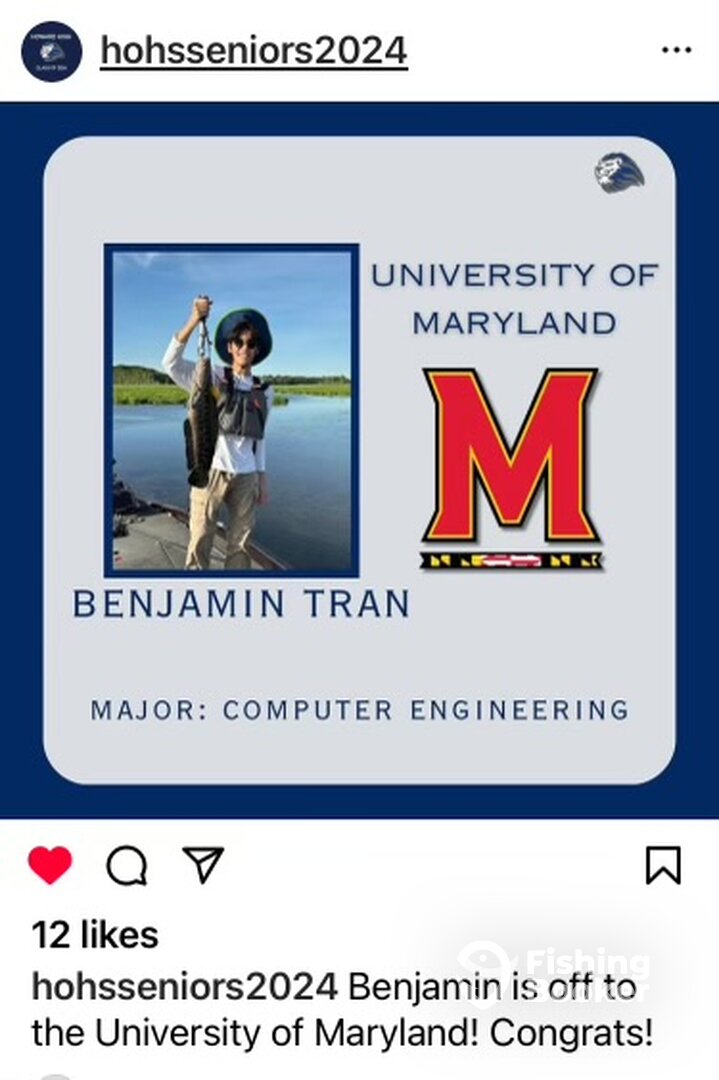Unlike the post with the heart icon
This screenshot has width=719, height=1080.
click(50, 865)
